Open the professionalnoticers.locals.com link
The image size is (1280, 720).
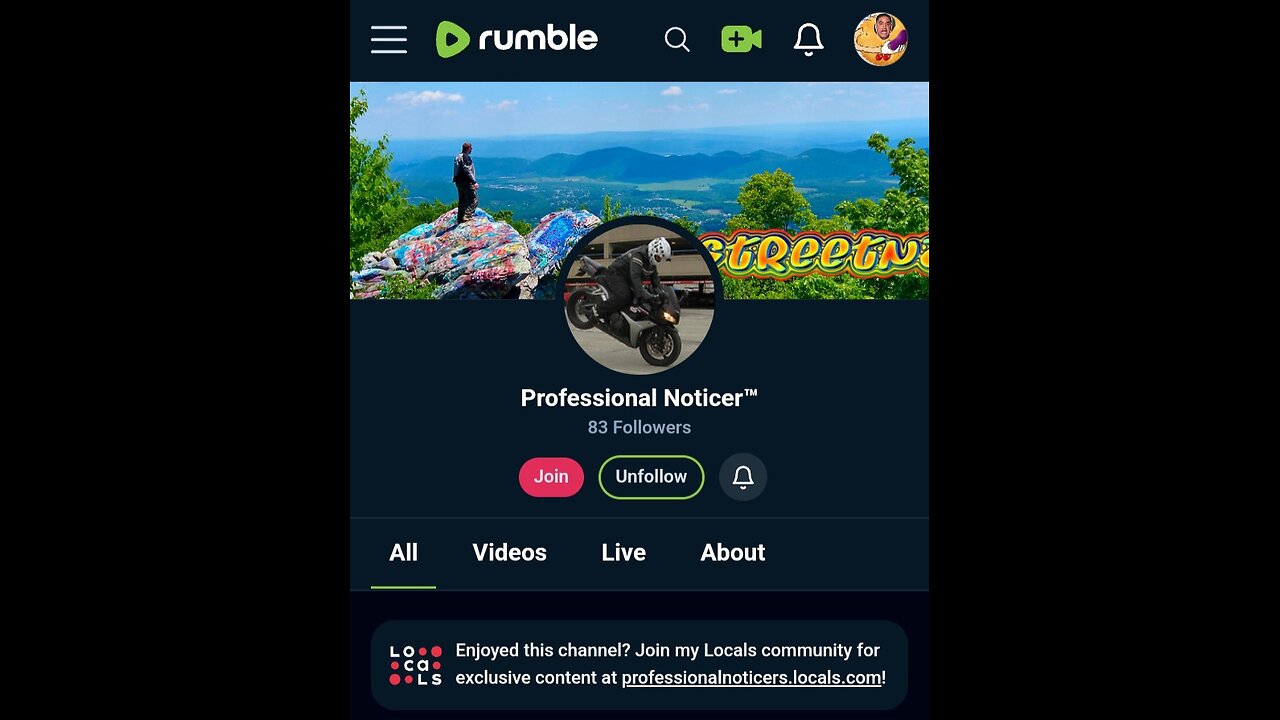tap(751, 678)
